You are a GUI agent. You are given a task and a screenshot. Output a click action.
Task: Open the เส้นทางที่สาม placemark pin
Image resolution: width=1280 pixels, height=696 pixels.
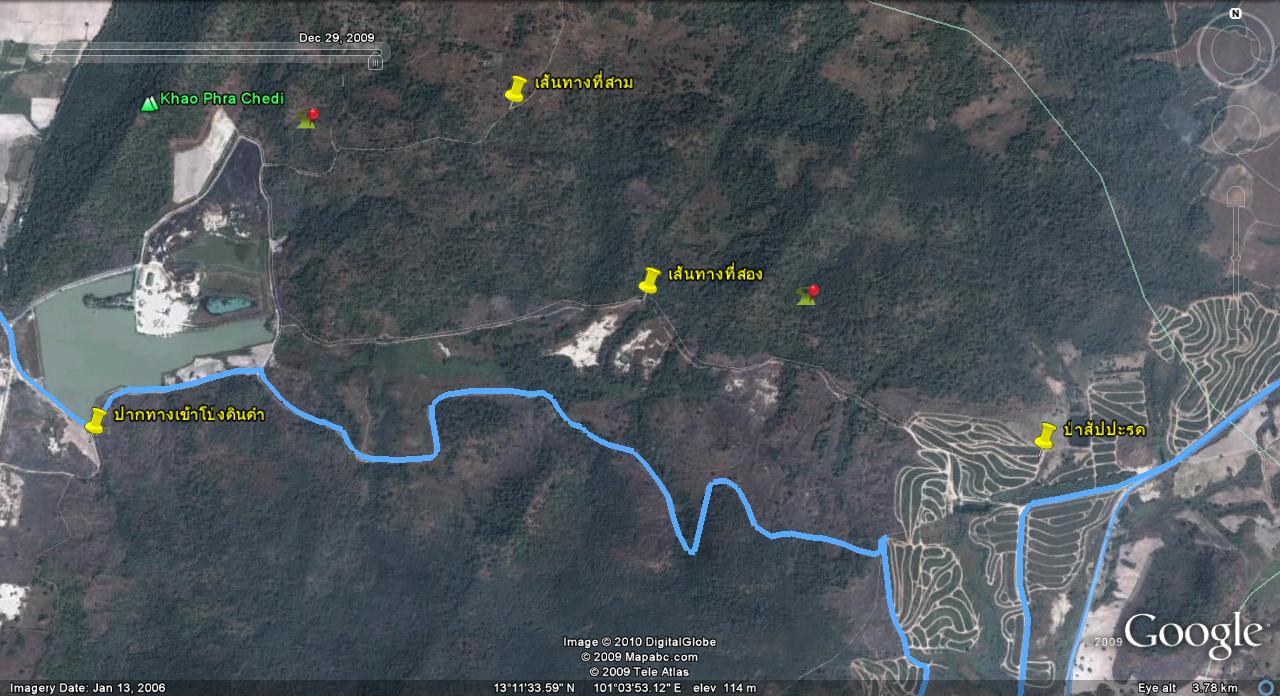point(515,90)
